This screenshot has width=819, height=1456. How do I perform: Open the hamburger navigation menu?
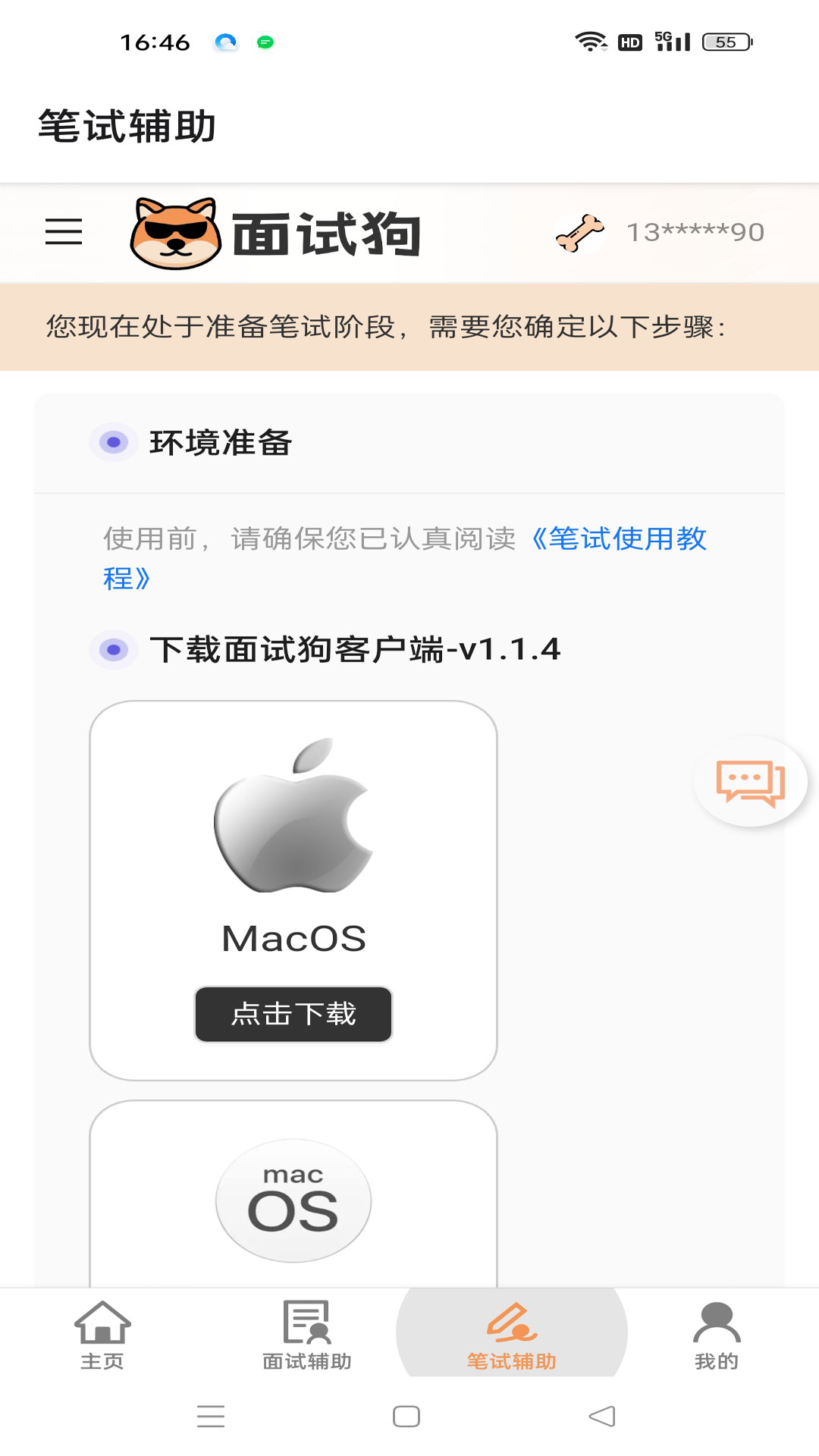tap(64, 233)
